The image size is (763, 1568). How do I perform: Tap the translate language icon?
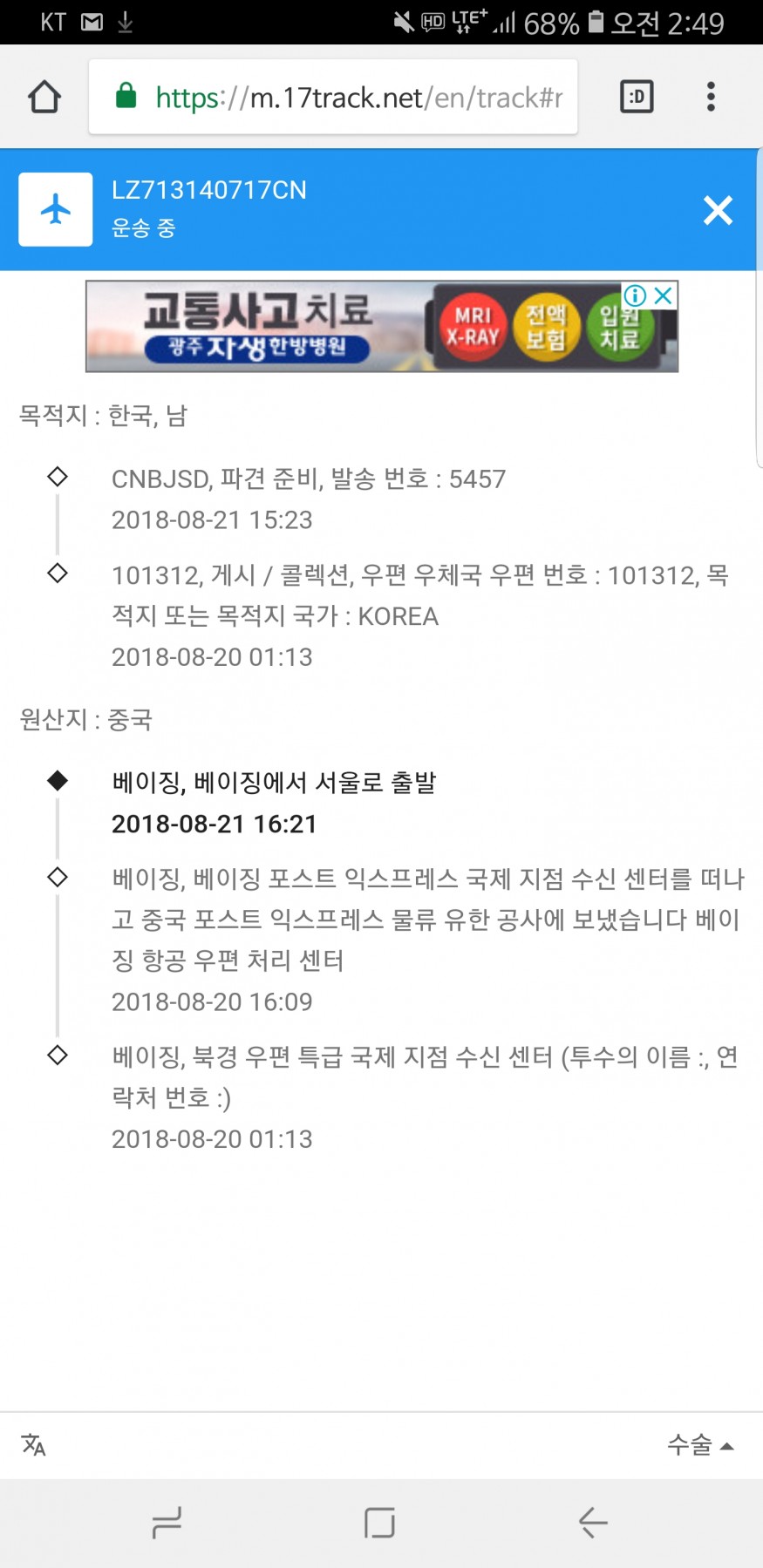(34, 1444)
